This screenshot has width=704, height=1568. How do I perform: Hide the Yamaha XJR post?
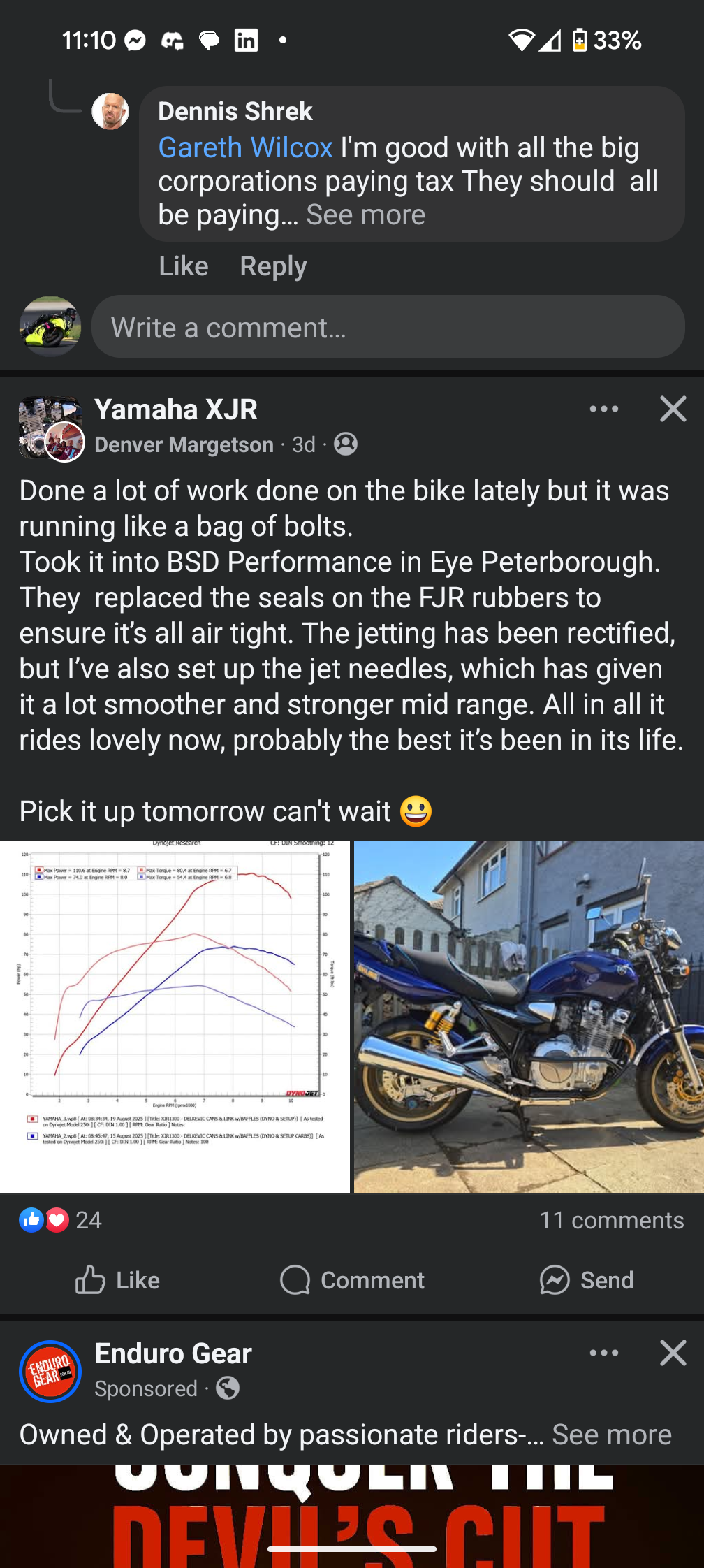click(x=673, y=409)
